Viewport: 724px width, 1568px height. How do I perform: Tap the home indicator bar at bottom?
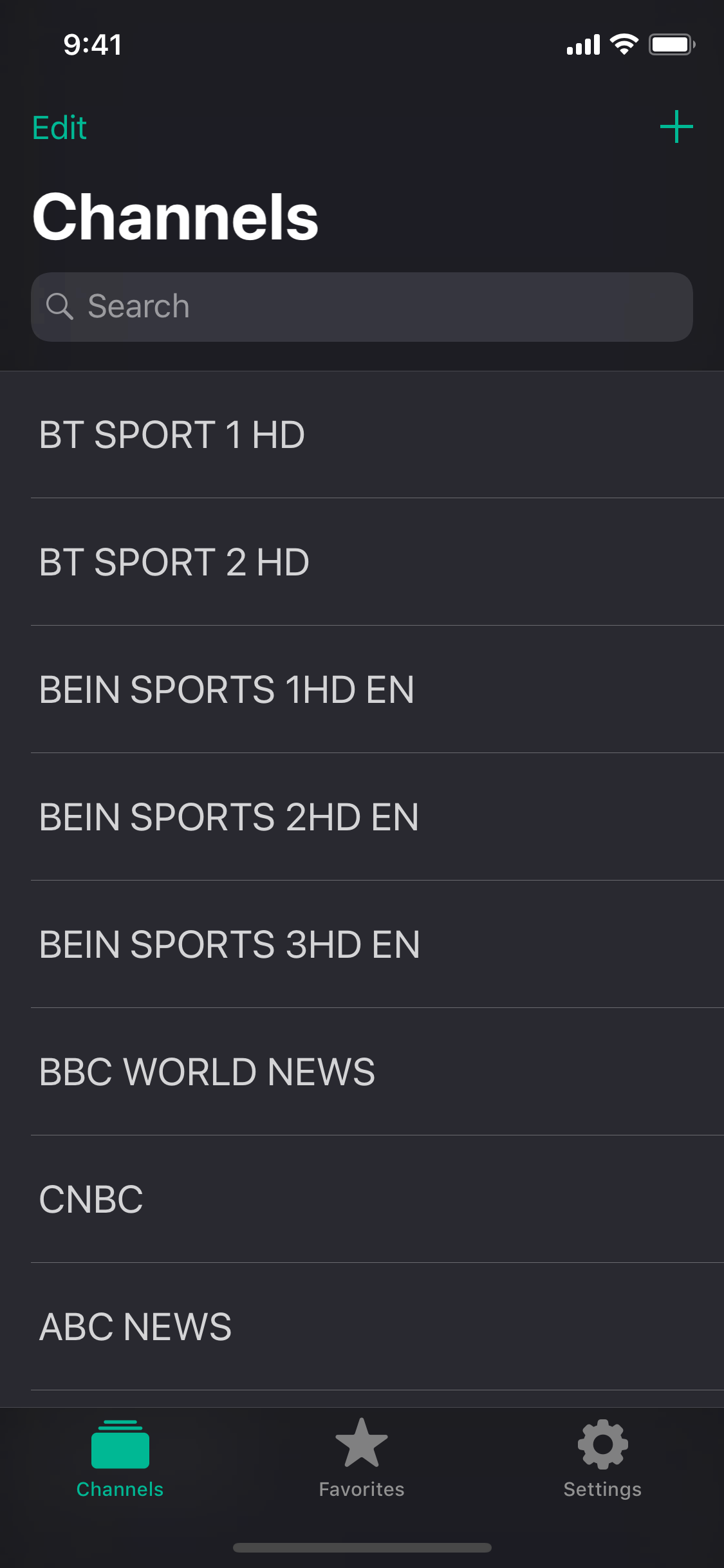[362, 1549]
